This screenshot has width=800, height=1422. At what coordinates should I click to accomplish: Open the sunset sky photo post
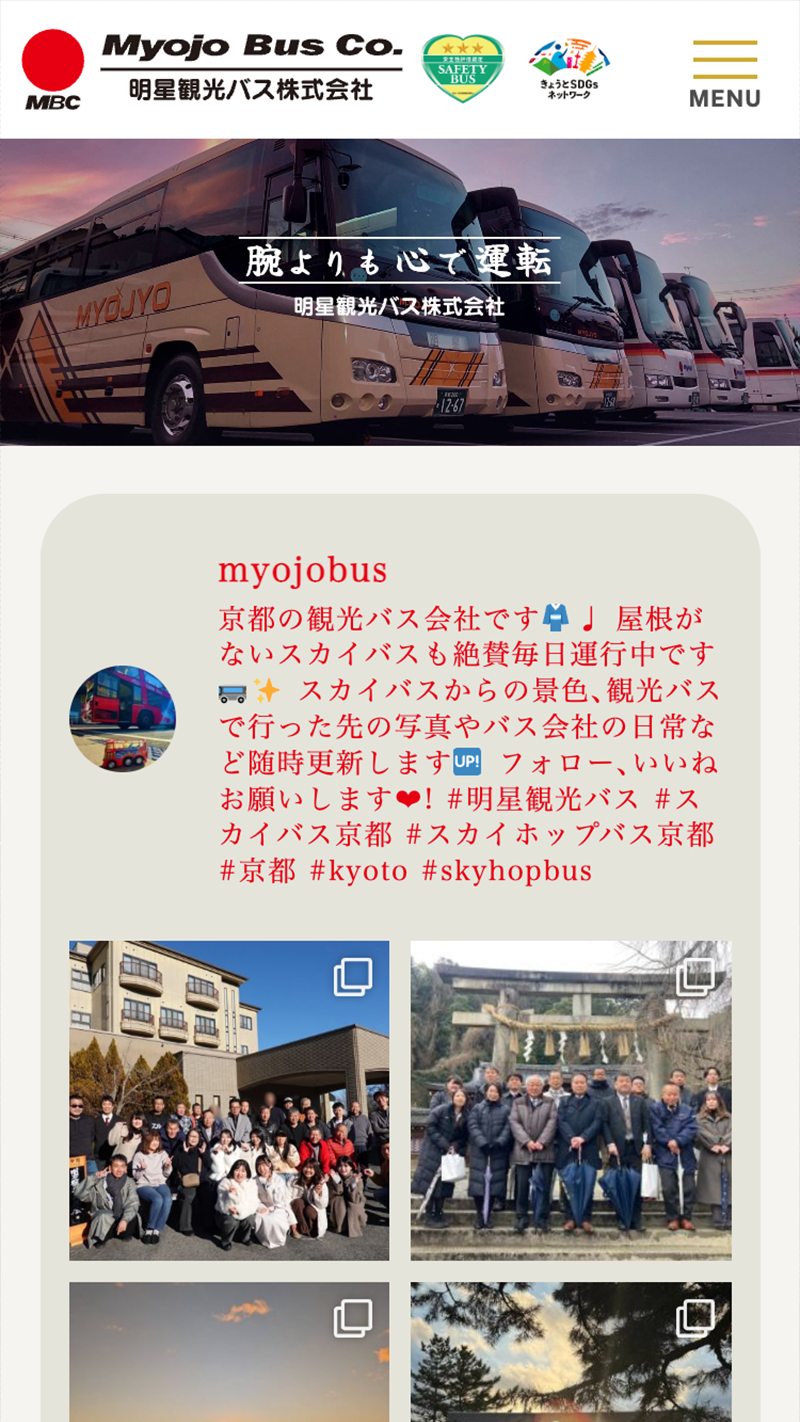[x=229, y=1352]
